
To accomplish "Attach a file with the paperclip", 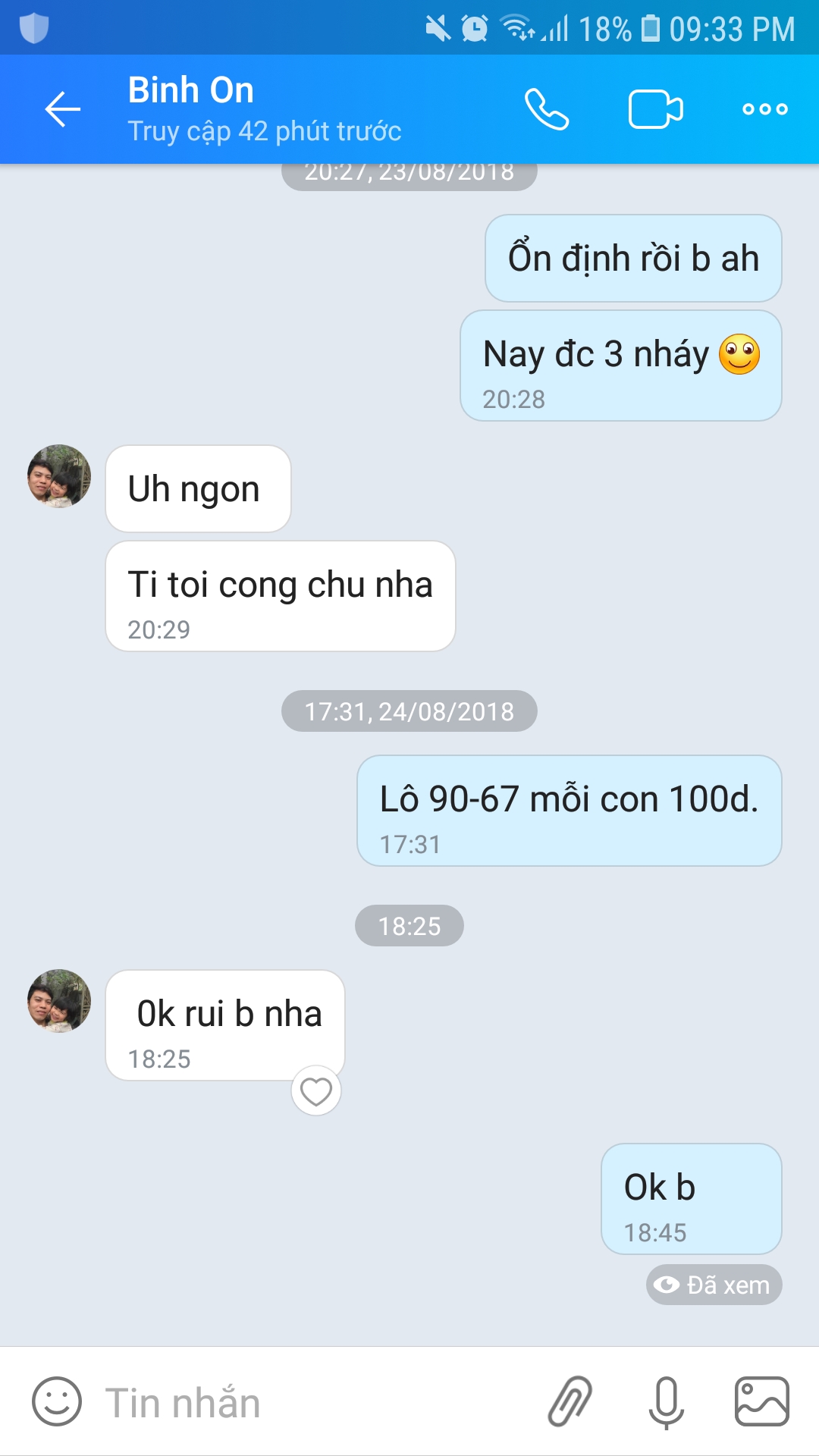I will (570, 1401).
